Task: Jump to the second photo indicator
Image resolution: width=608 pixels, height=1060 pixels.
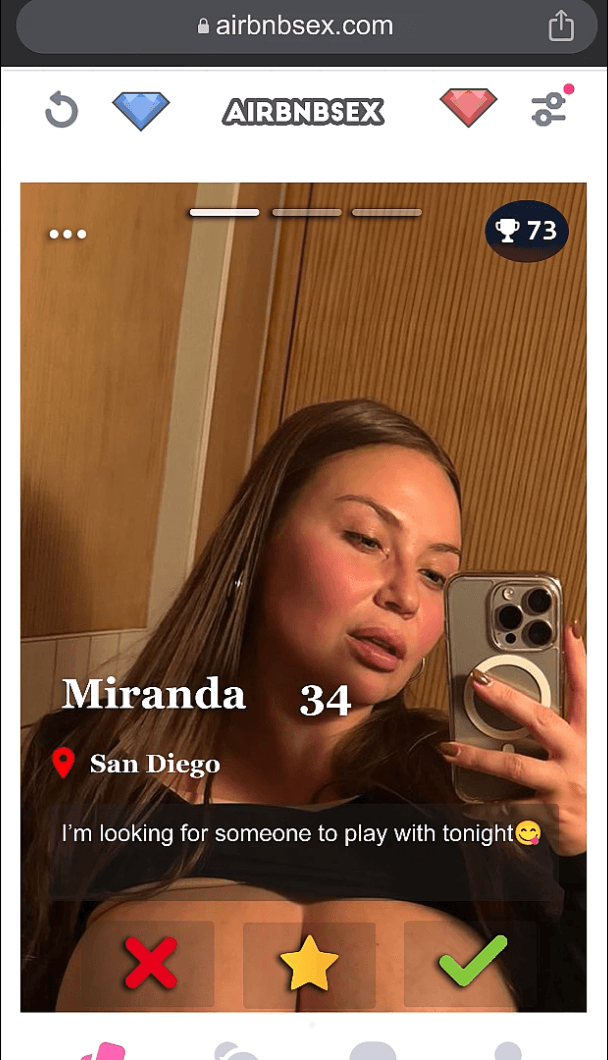Action: [306, 212]
